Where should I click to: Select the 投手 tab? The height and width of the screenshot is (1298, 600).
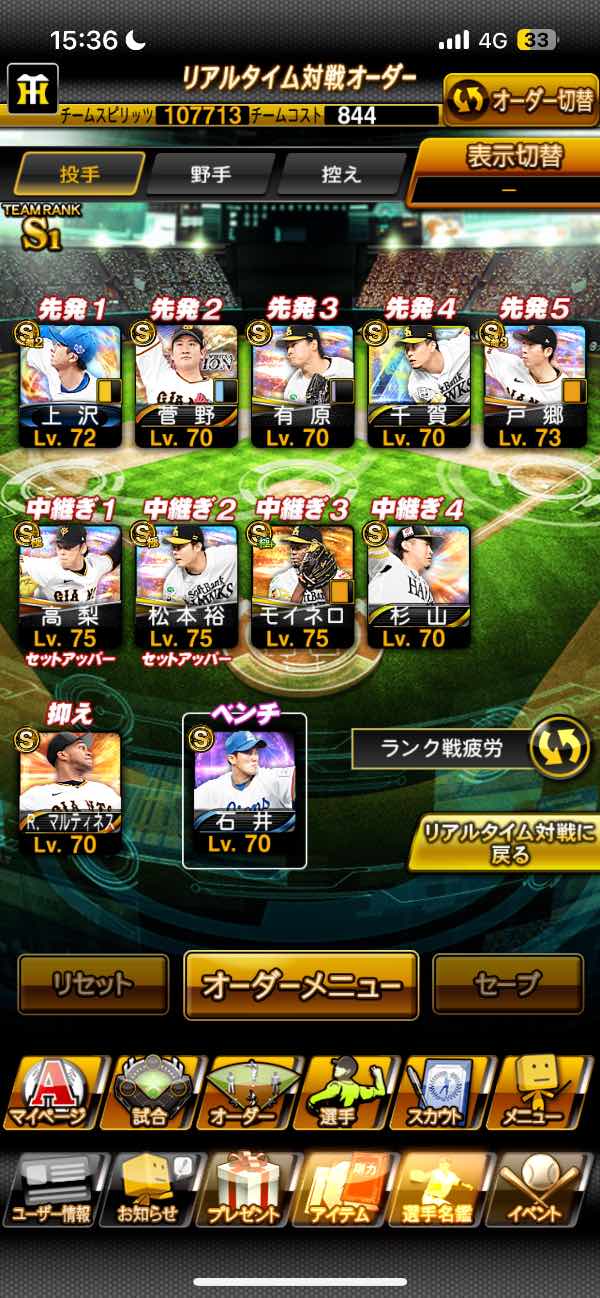[80, 174]
